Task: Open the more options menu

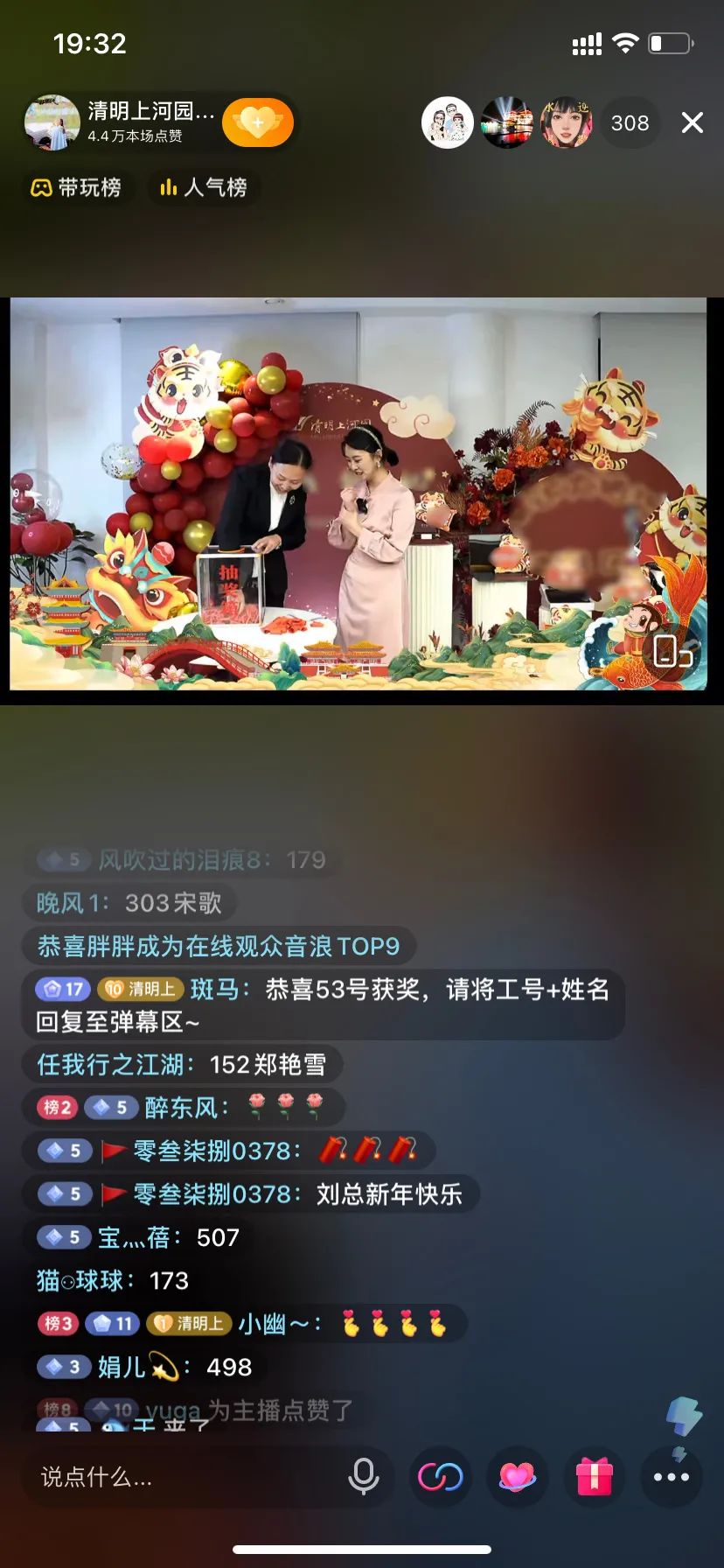Action: pyautogui.click(x=671, y=1477)
